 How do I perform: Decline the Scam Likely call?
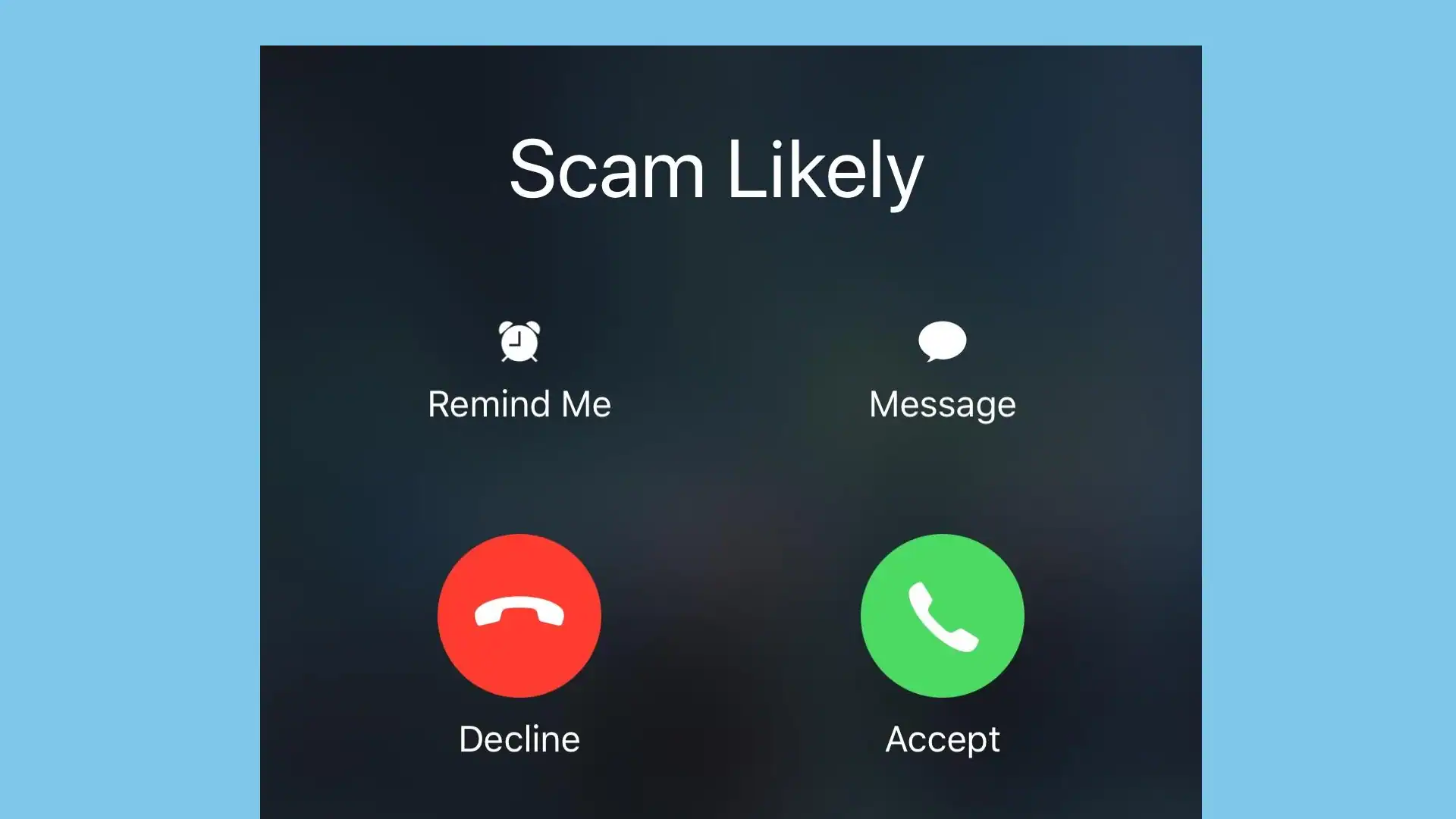519,615
